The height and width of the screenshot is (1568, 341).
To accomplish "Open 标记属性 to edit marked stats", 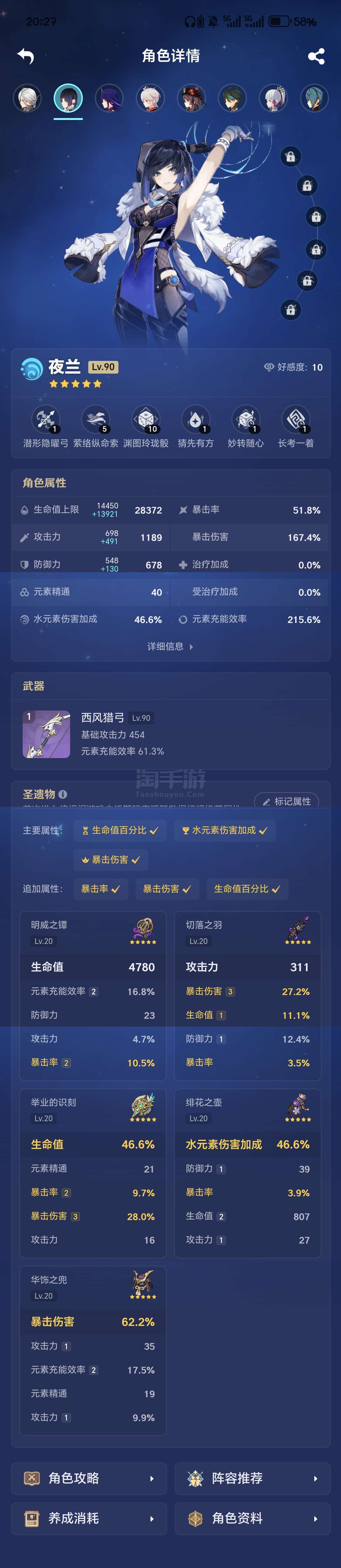I will pos(286,801).
